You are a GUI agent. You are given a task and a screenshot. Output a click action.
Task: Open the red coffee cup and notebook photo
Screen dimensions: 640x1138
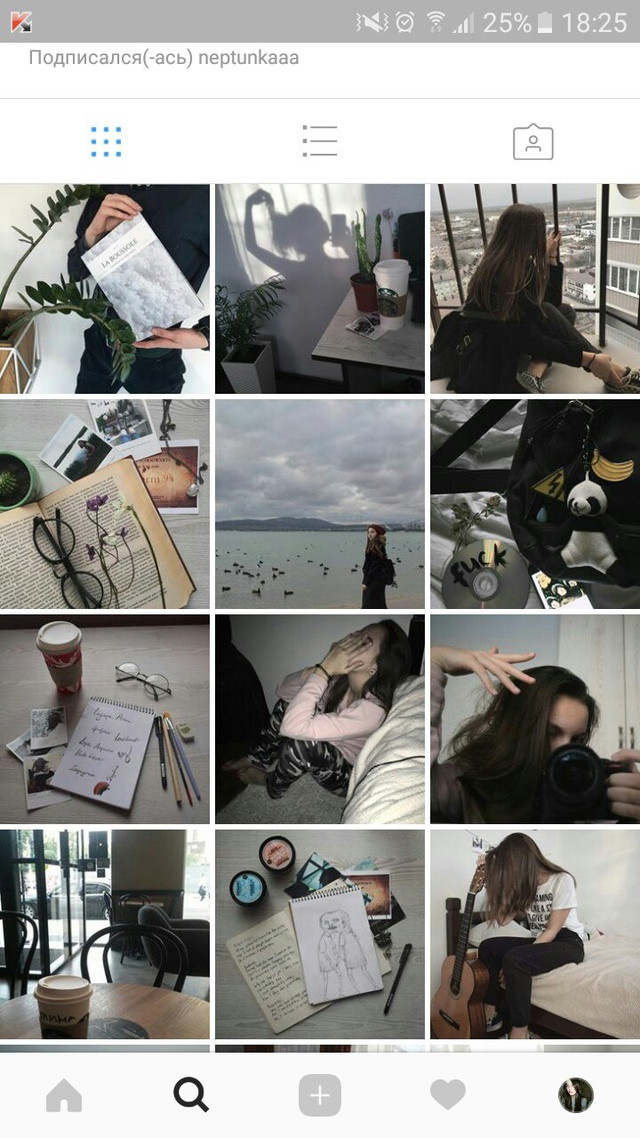(104, 719)
